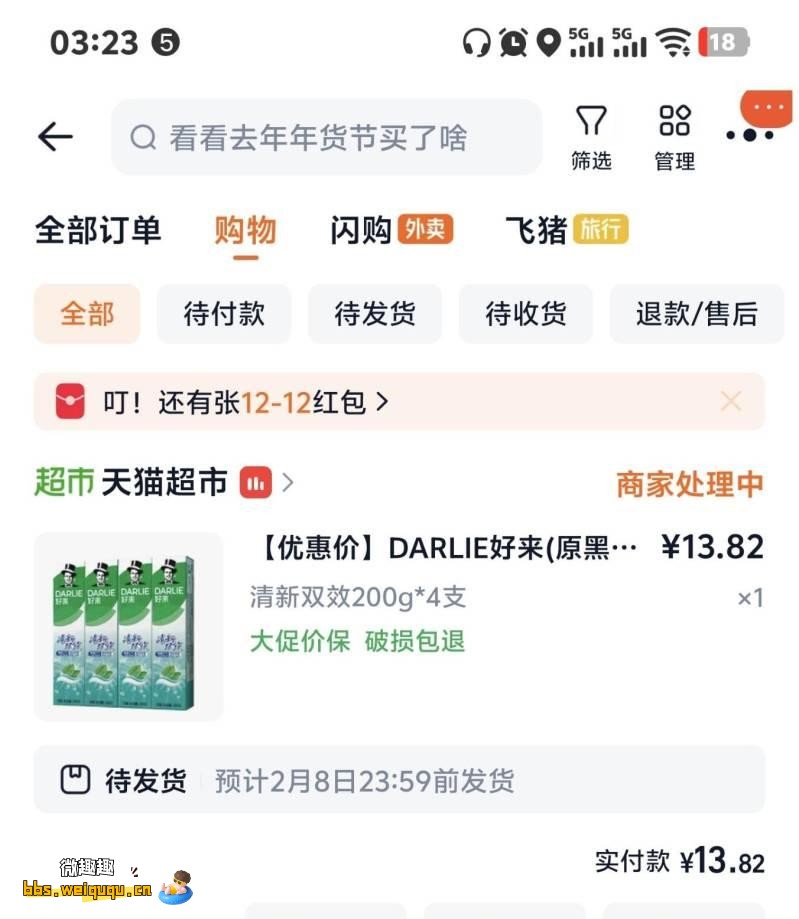Viewport: 799px width, 919px height.
Task: Show 待付款 orders
Action: [224, 314]
